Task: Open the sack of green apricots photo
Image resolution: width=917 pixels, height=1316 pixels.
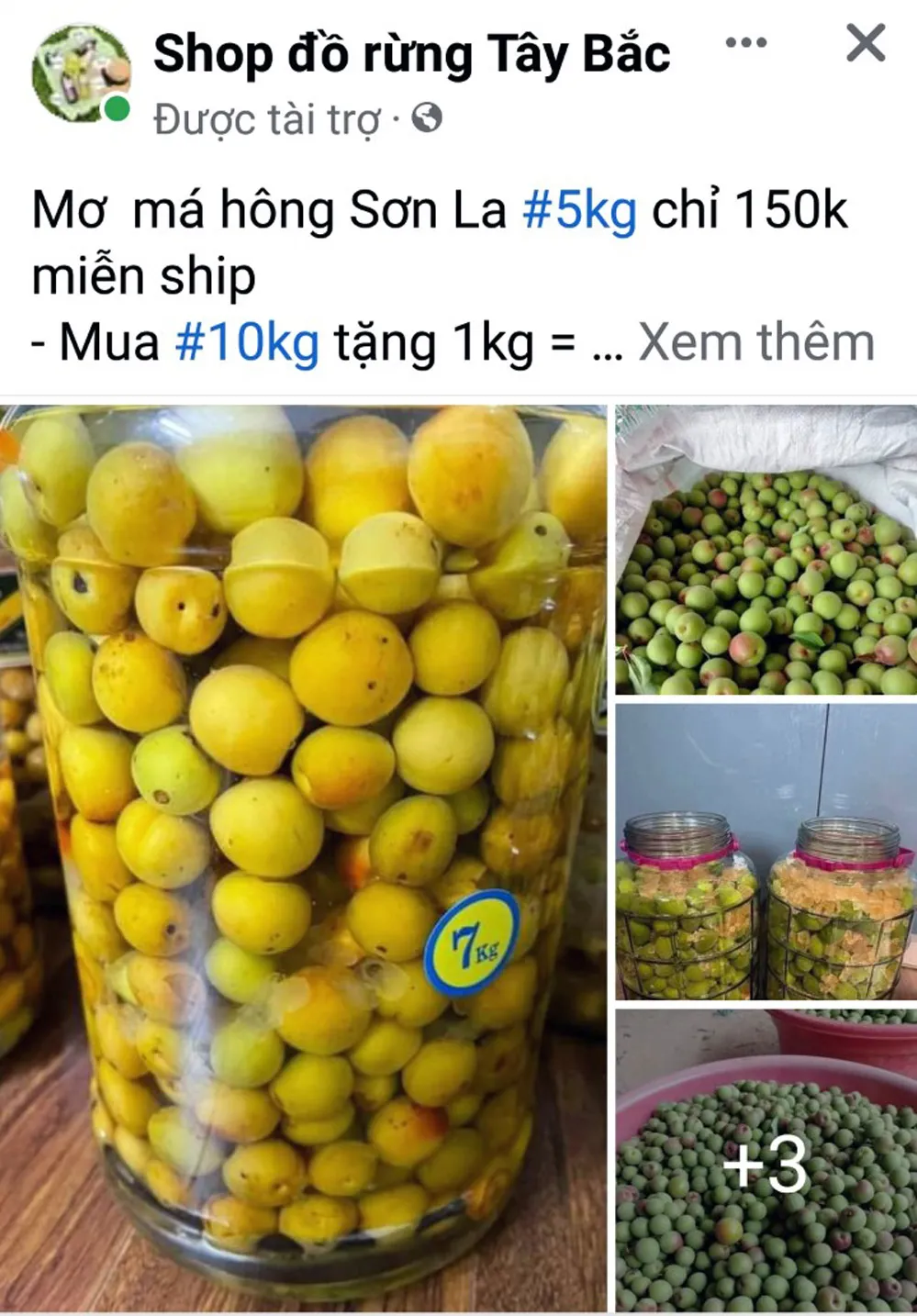Action: point(766,550)
